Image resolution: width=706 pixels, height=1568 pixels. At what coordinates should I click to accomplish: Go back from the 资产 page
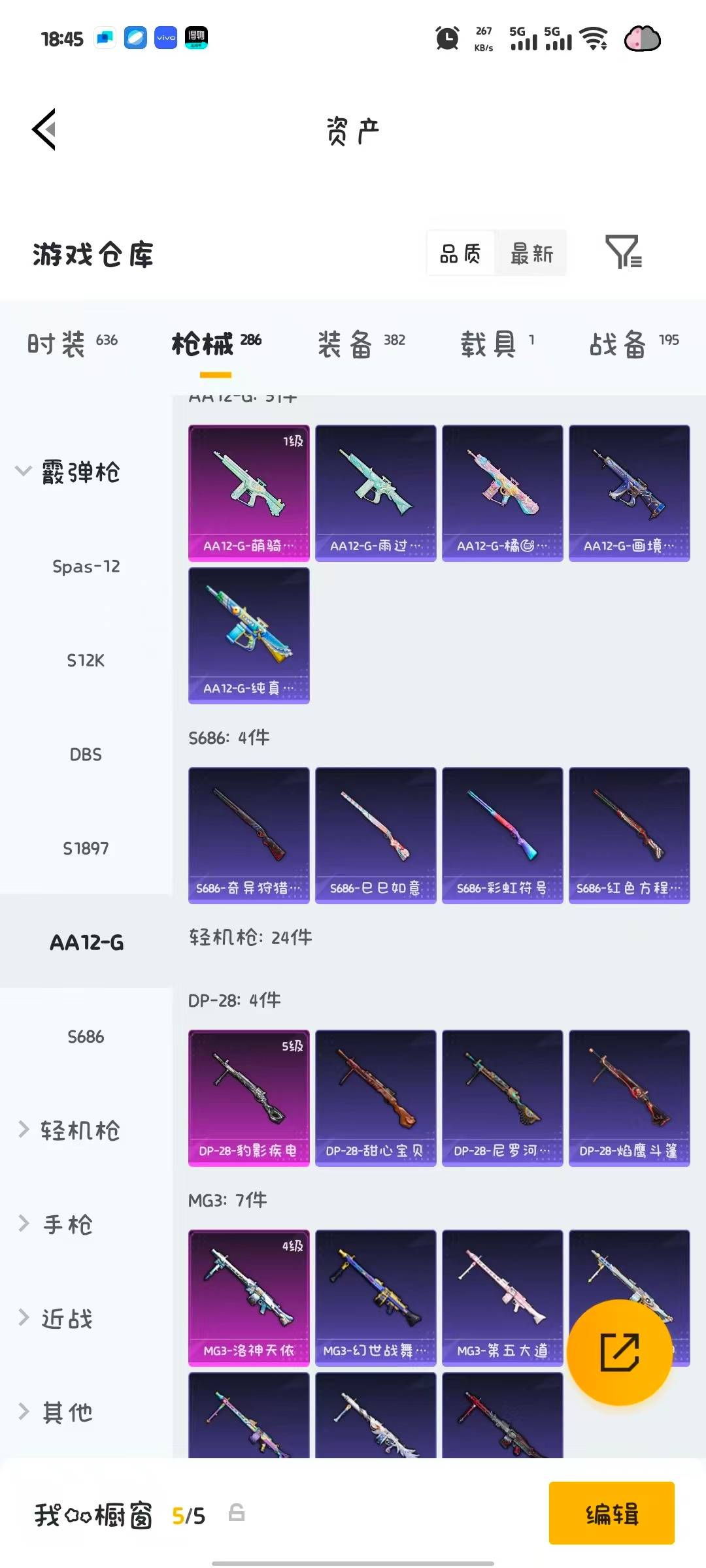pos(44,129)
